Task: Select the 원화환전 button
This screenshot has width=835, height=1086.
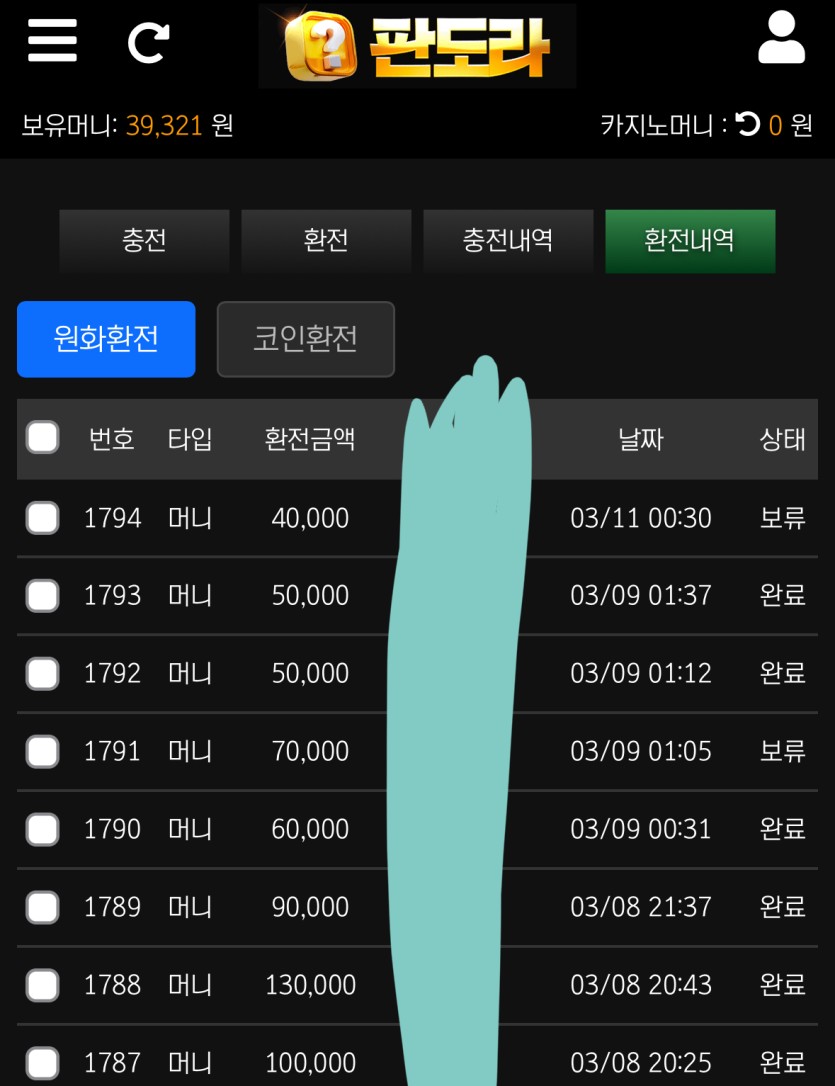Action: [x=106, y=339]
